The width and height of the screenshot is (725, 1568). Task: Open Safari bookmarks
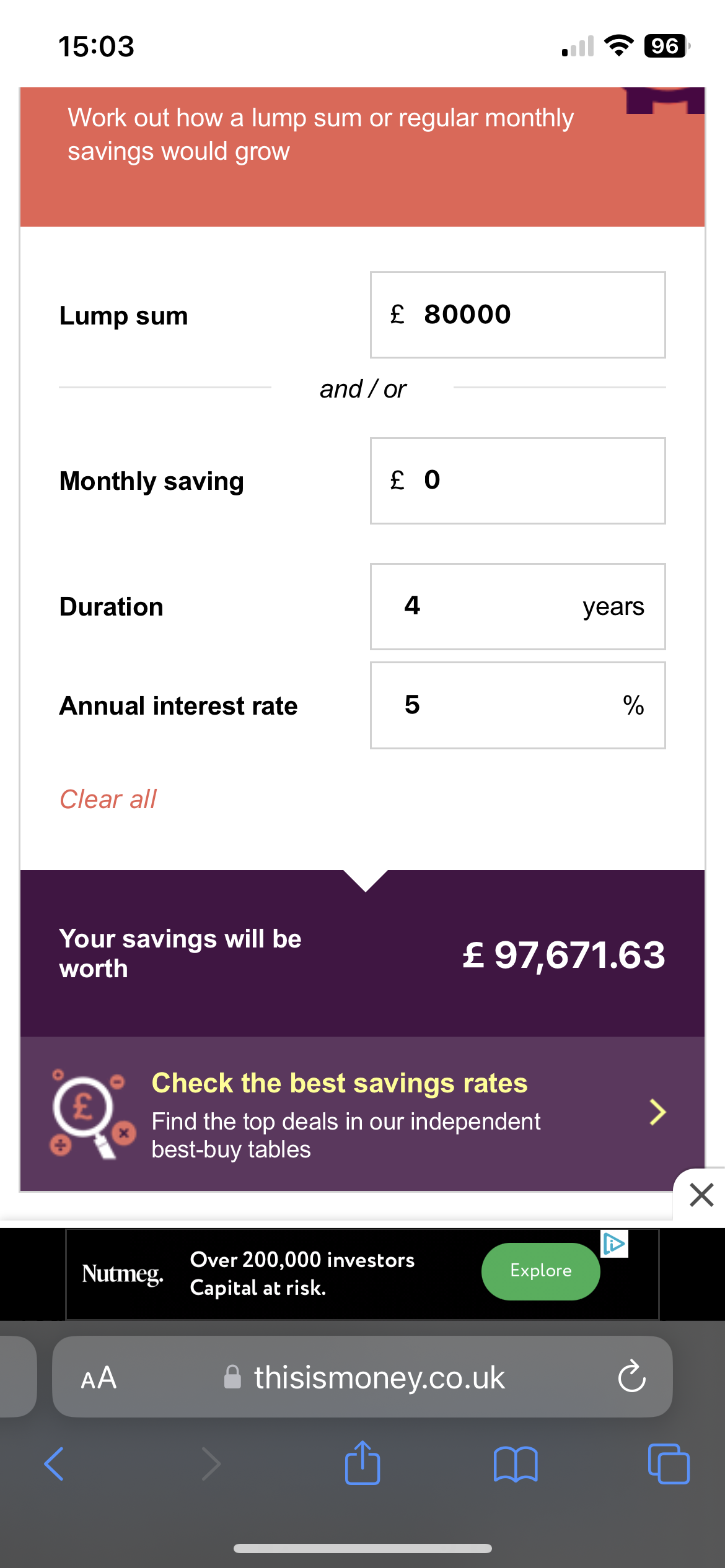[x=516, y=1464]
